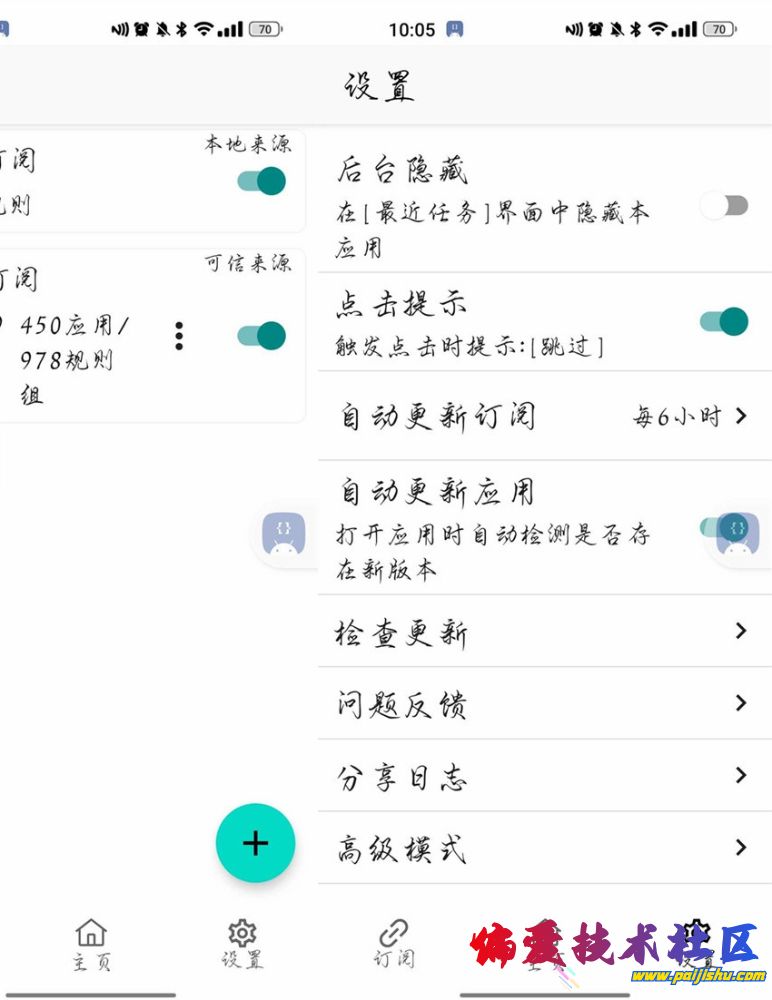
Task: Toggle the 可信来源 subscription switch
Action: click(x=262, y=335)
